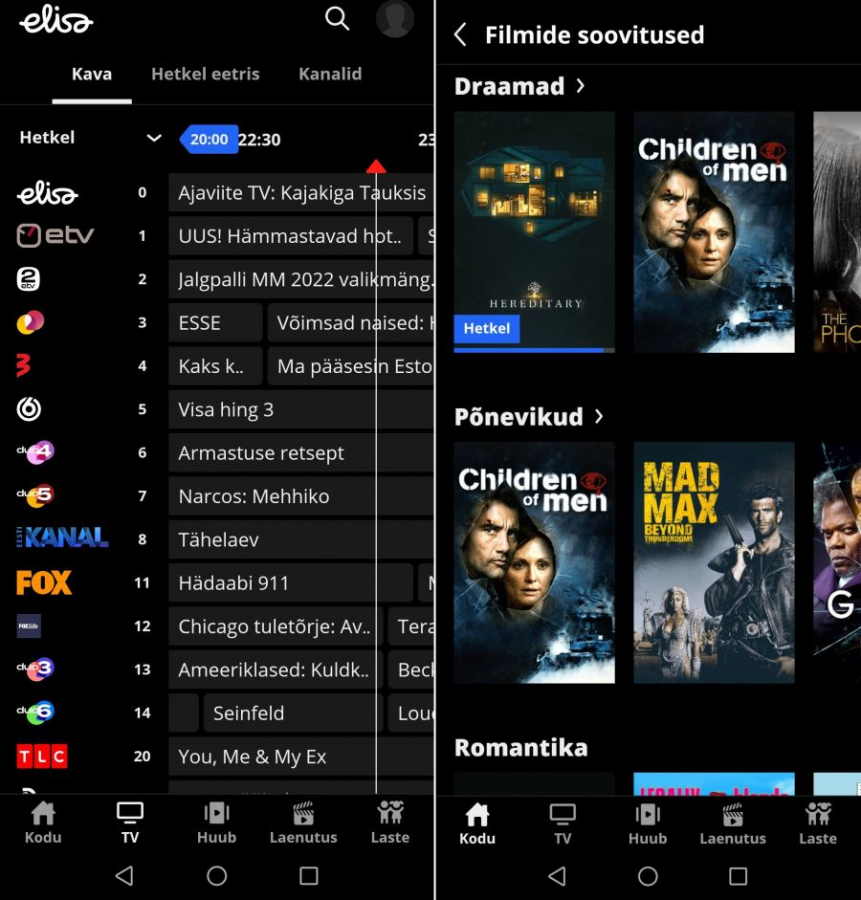
Task: Switch to the Hetkel eetris tab
Action: (x=205, y=74)
